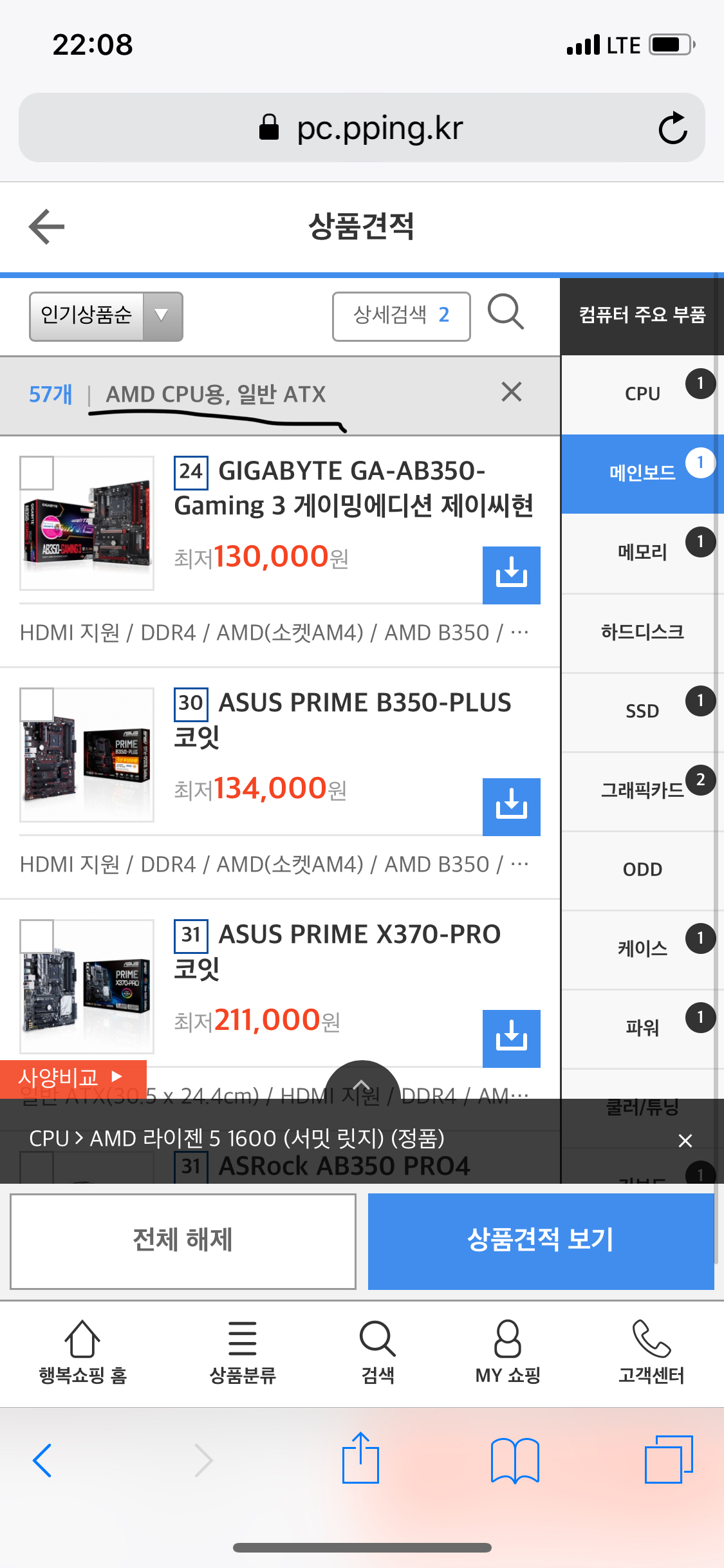
Task: Reload the page in the address bar
Action: [673, 127]
